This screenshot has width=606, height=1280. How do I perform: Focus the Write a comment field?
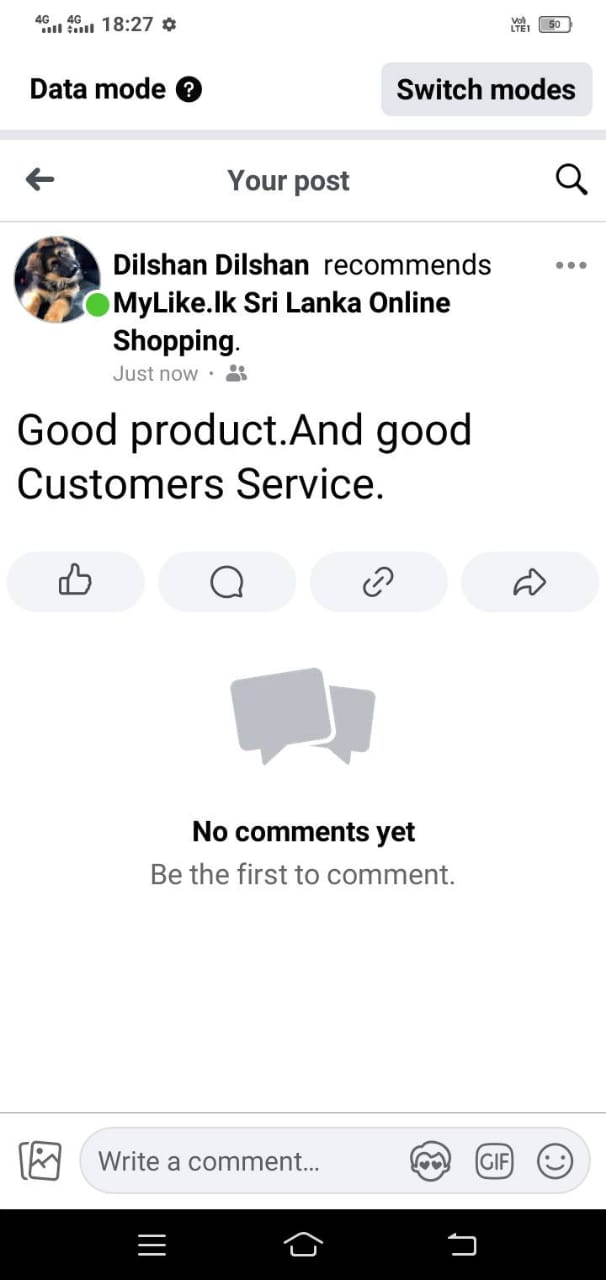point(240,1161)
